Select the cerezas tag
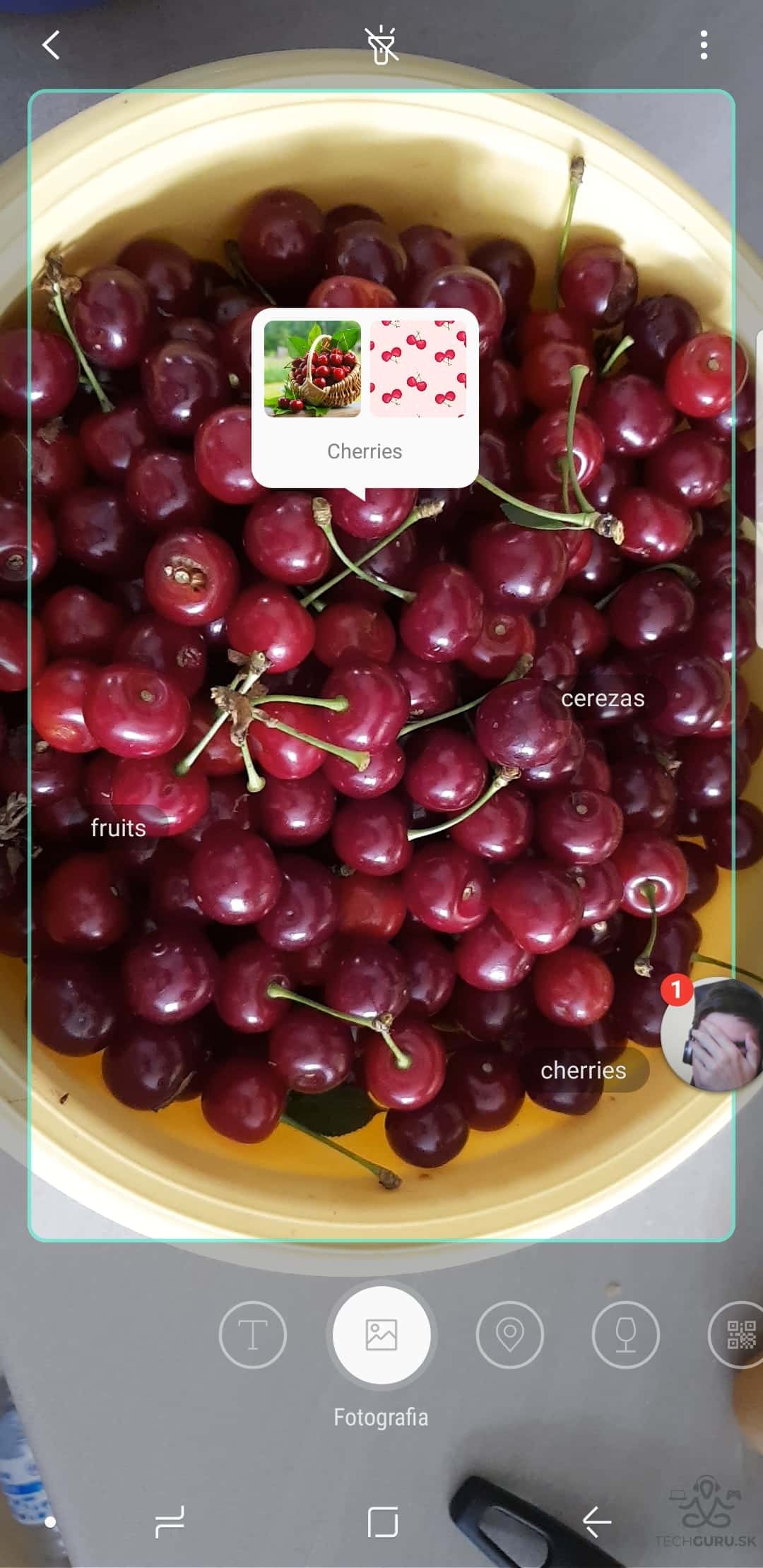The height and width of the screenshot is (1568, 763). [x=602, y=699]
